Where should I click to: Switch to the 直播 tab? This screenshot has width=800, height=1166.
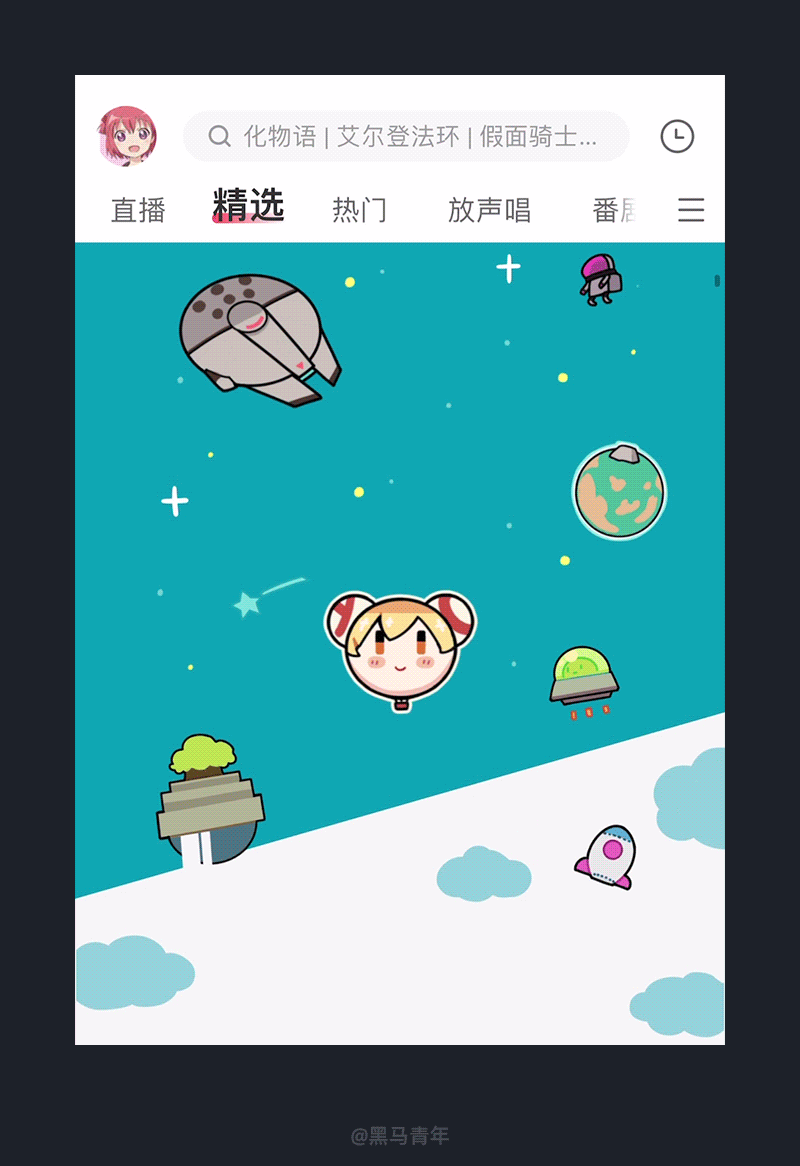coord(138,210)
